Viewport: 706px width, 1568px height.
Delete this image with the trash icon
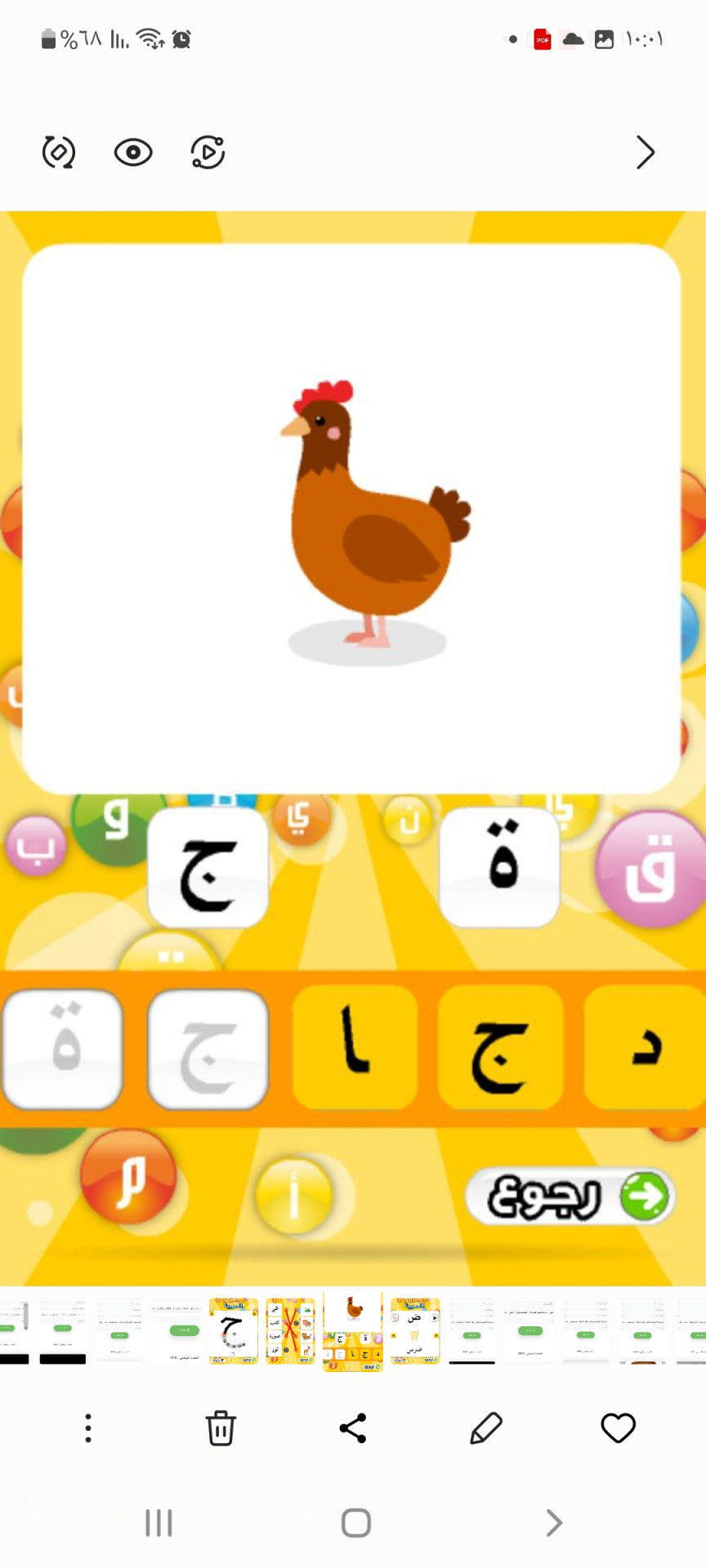point(221,1428)
